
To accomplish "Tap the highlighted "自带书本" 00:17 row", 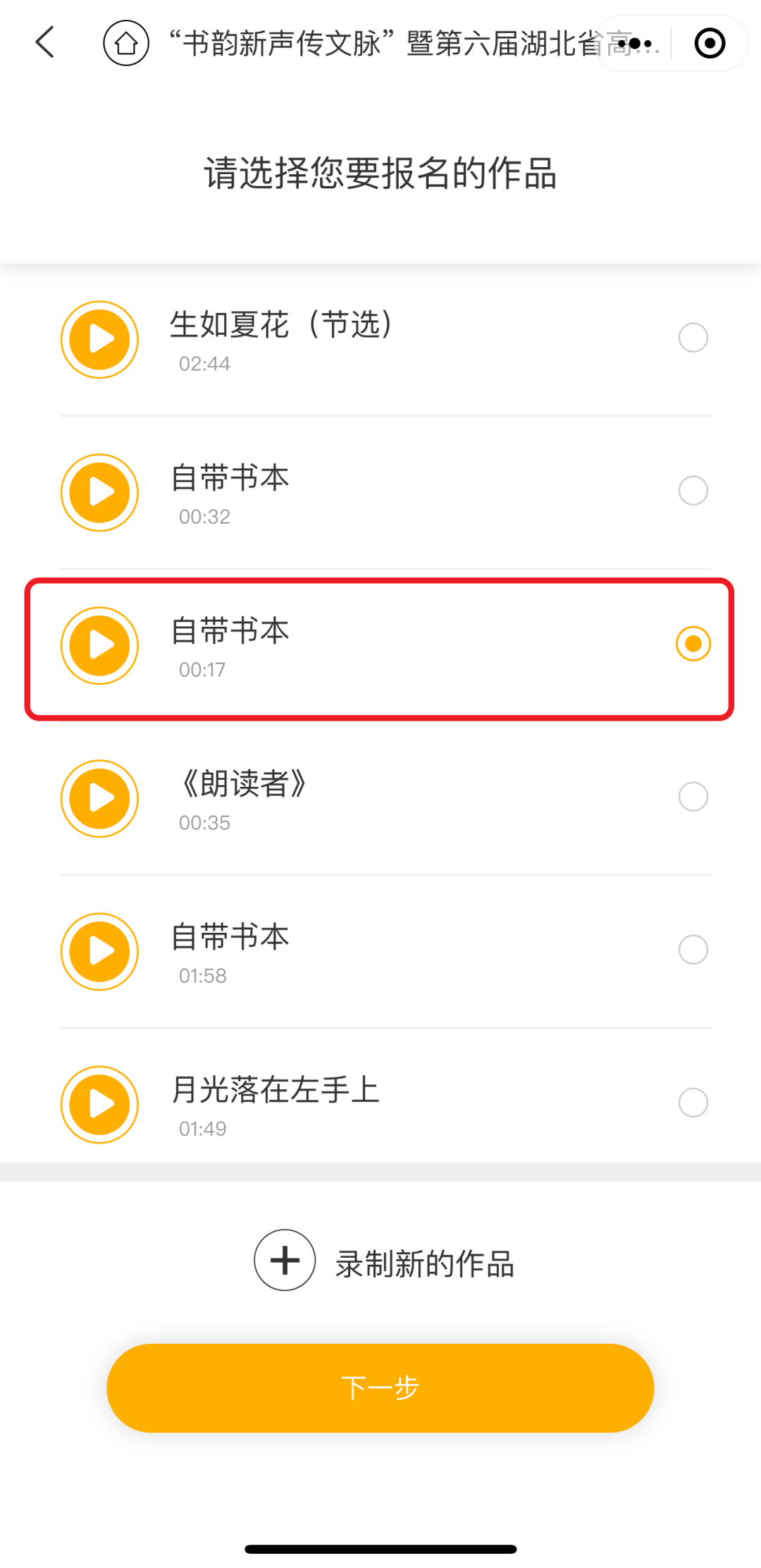I will pos(380,645).
